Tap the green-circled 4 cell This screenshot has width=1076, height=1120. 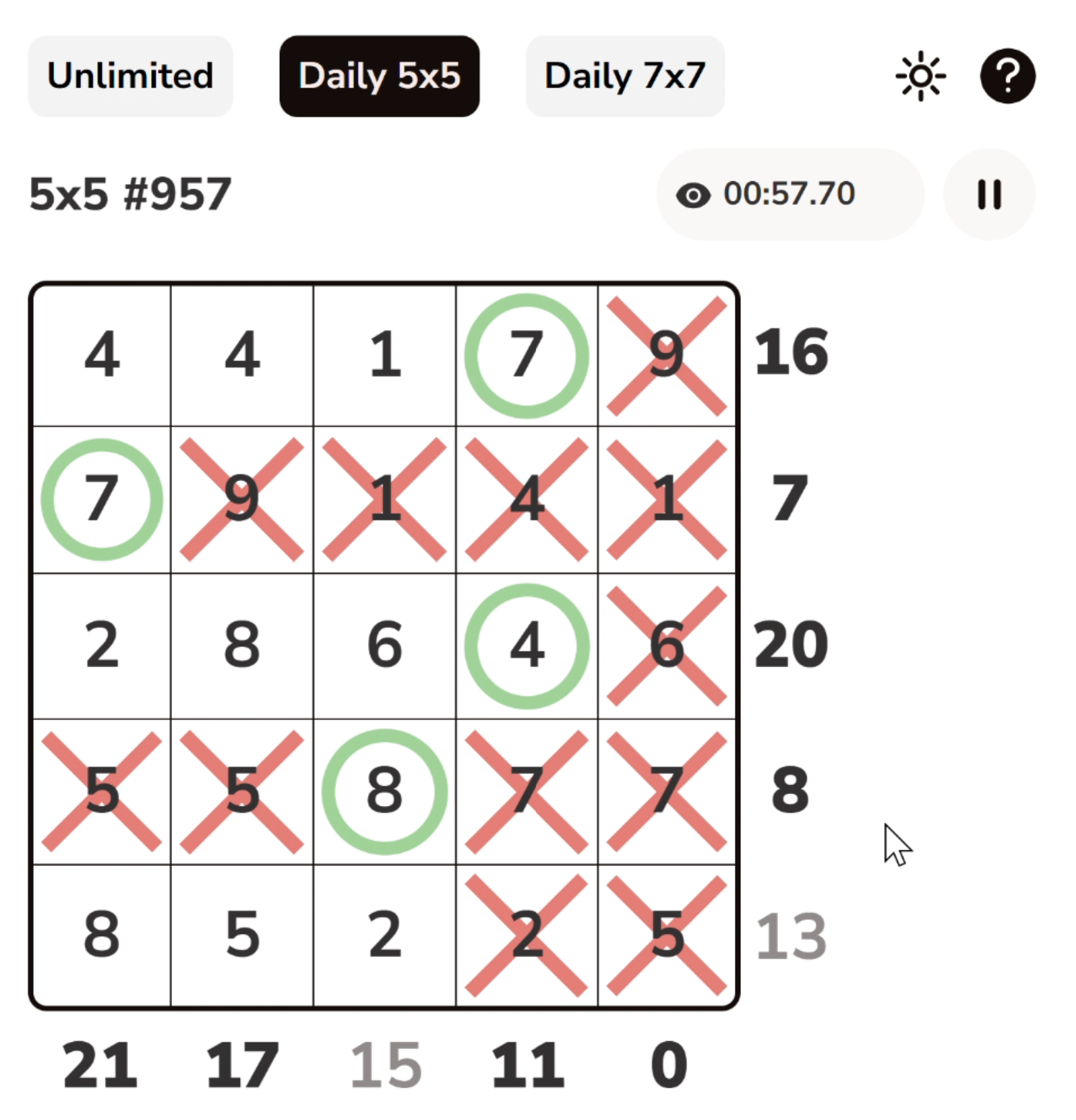[527, 646]
